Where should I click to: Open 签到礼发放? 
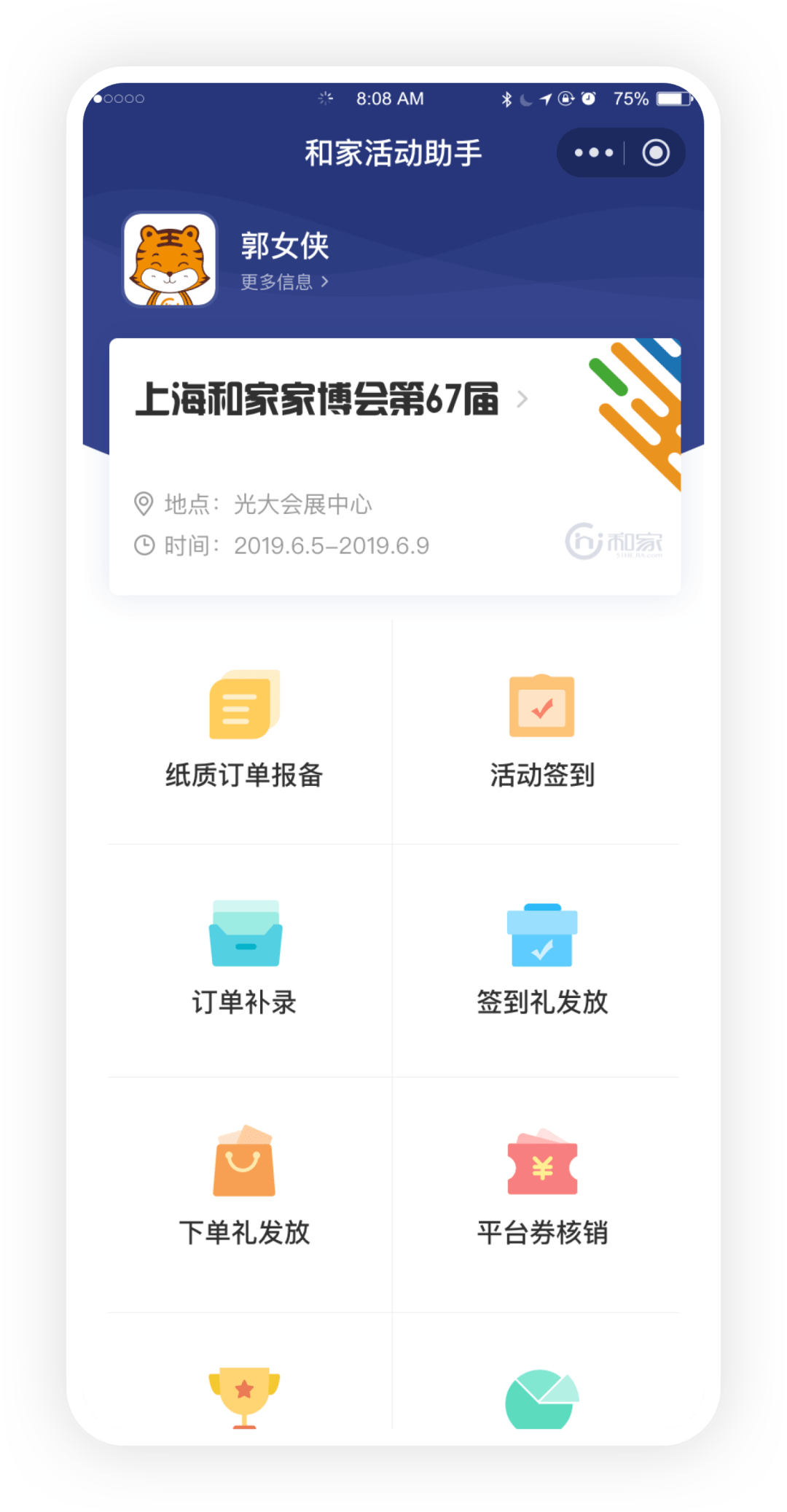point(542,959)
